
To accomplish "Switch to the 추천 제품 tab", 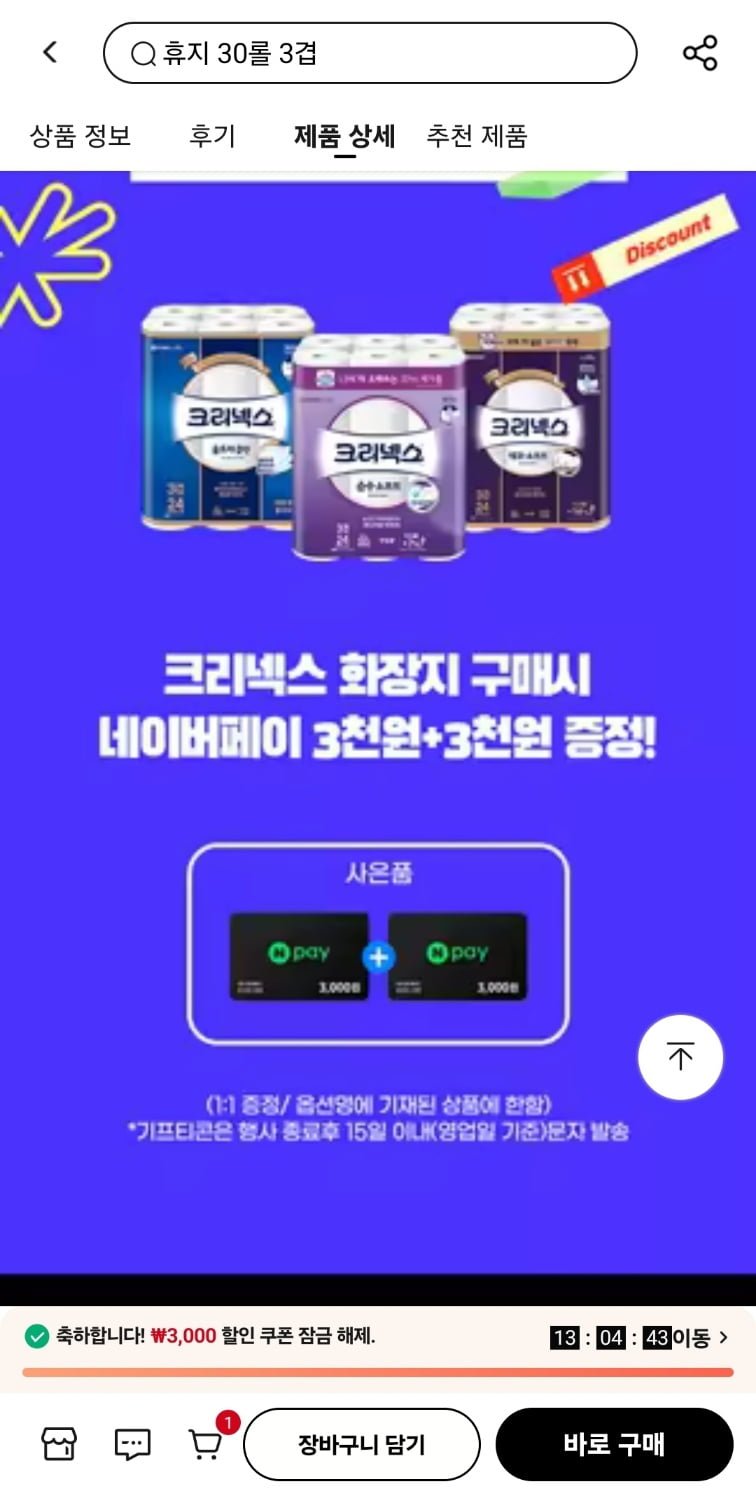I will (x=477, y=136).
